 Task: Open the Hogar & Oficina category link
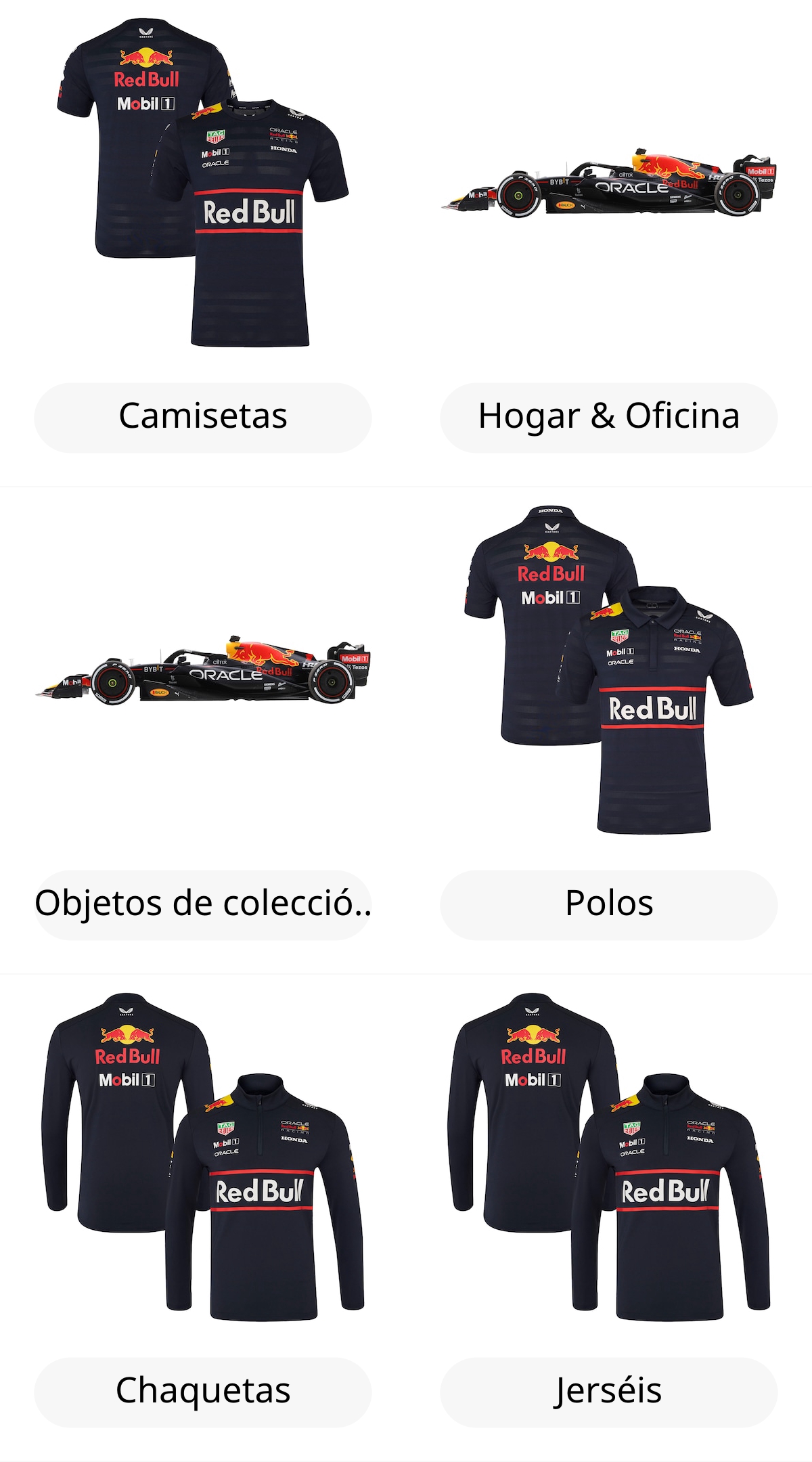(x=608, y=416)
